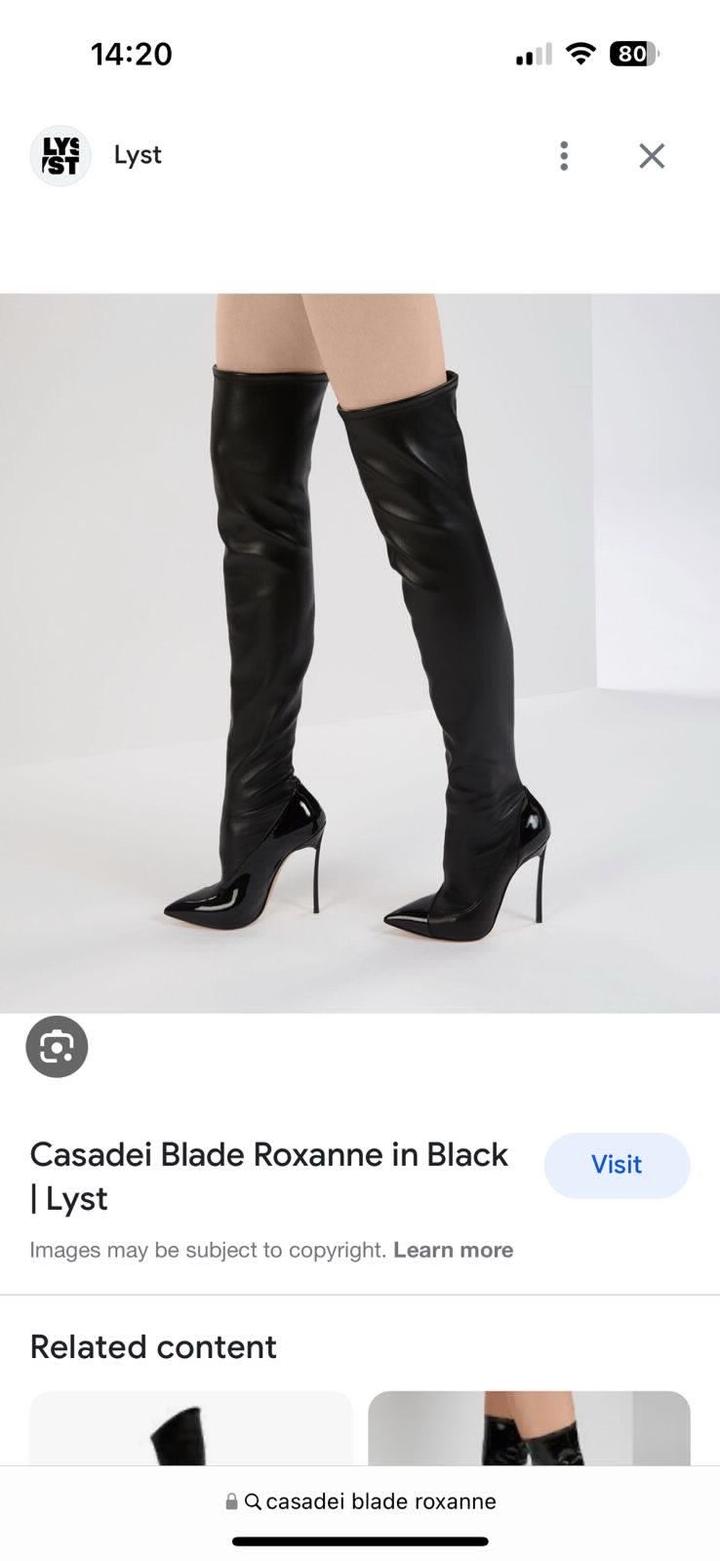Open the Casadei Blade Roxanne title link
Viewport: 720px width, 1561px height.
pos(268,1176)
